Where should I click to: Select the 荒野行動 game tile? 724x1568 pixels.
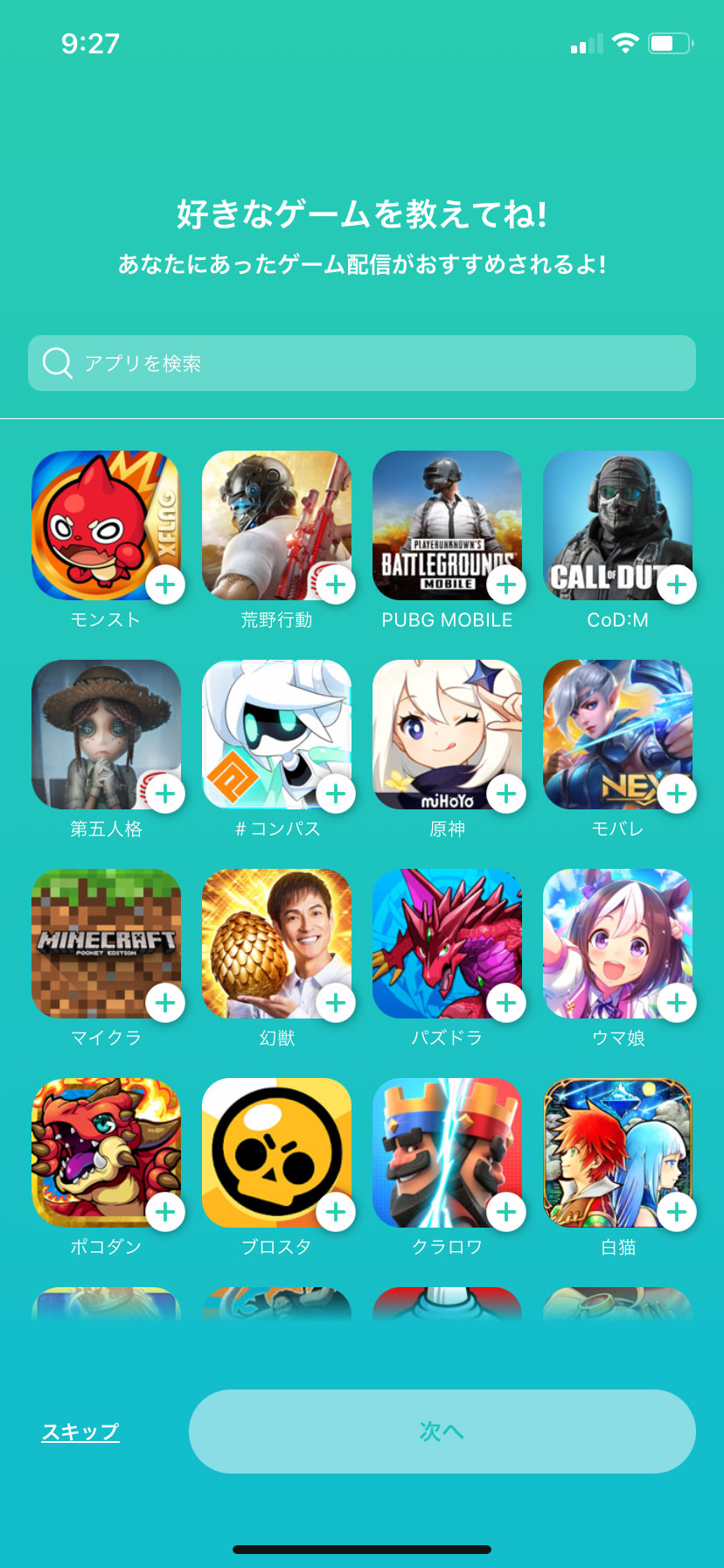276,526
